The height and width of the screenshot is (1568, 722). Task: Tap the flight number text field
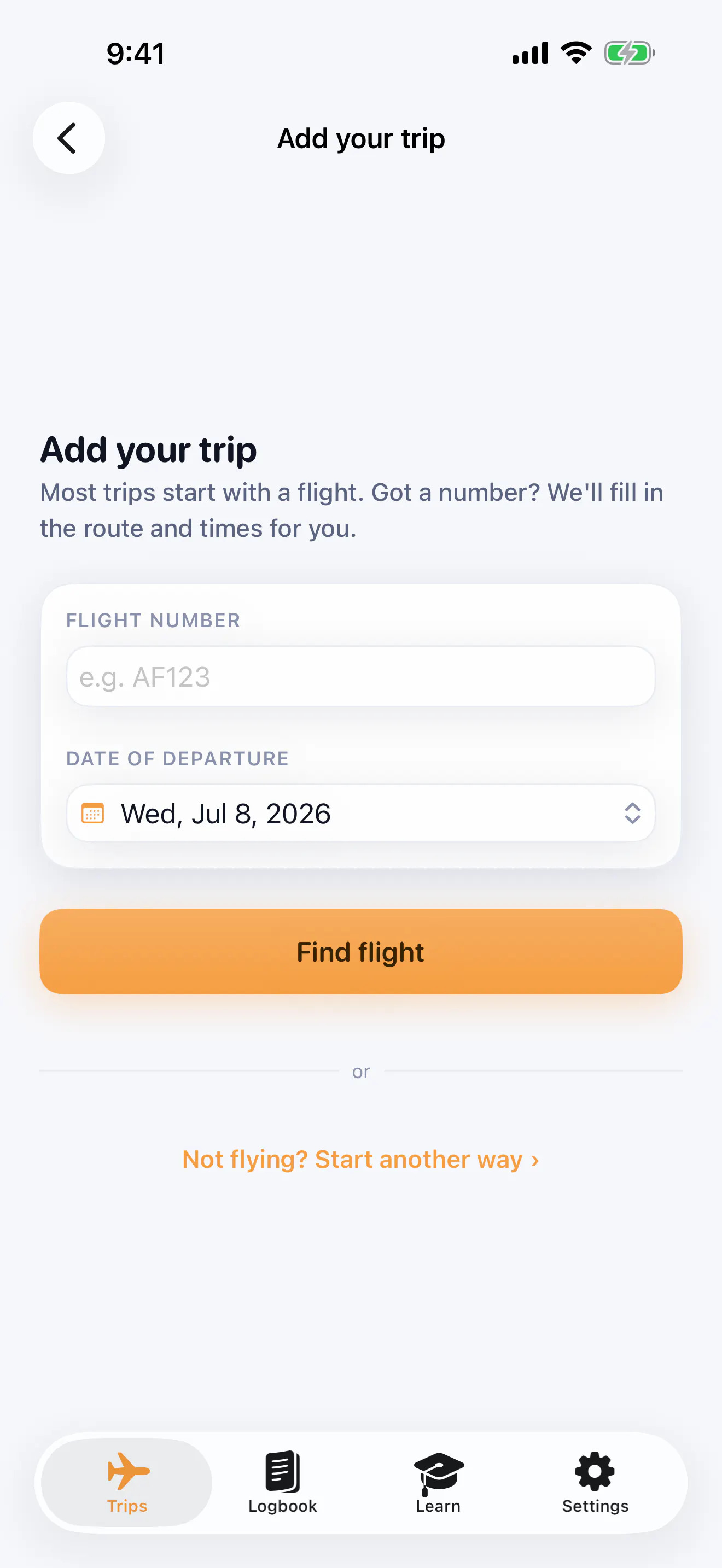coord(361,676)
